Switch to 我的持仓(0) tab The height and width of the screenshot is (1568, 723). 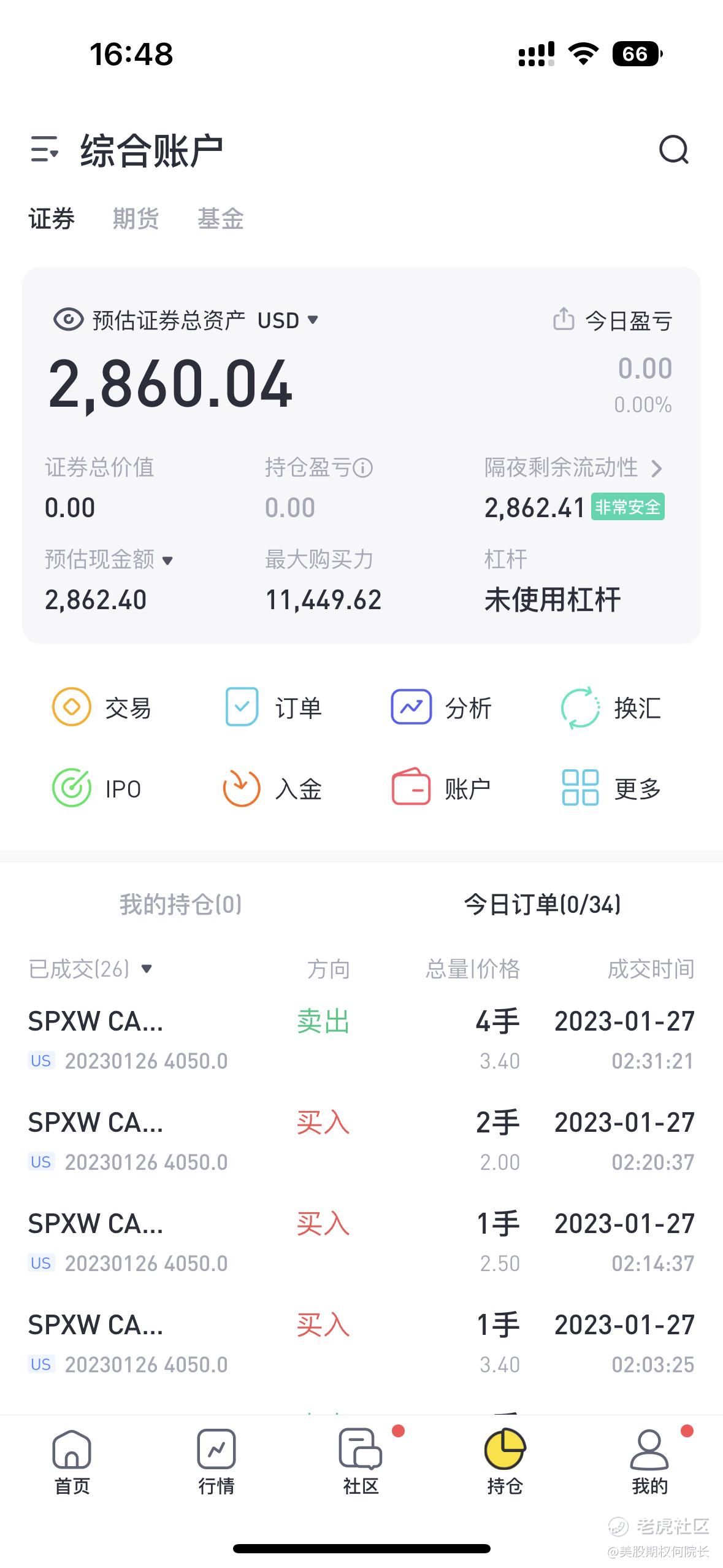[x=180, y=904]
